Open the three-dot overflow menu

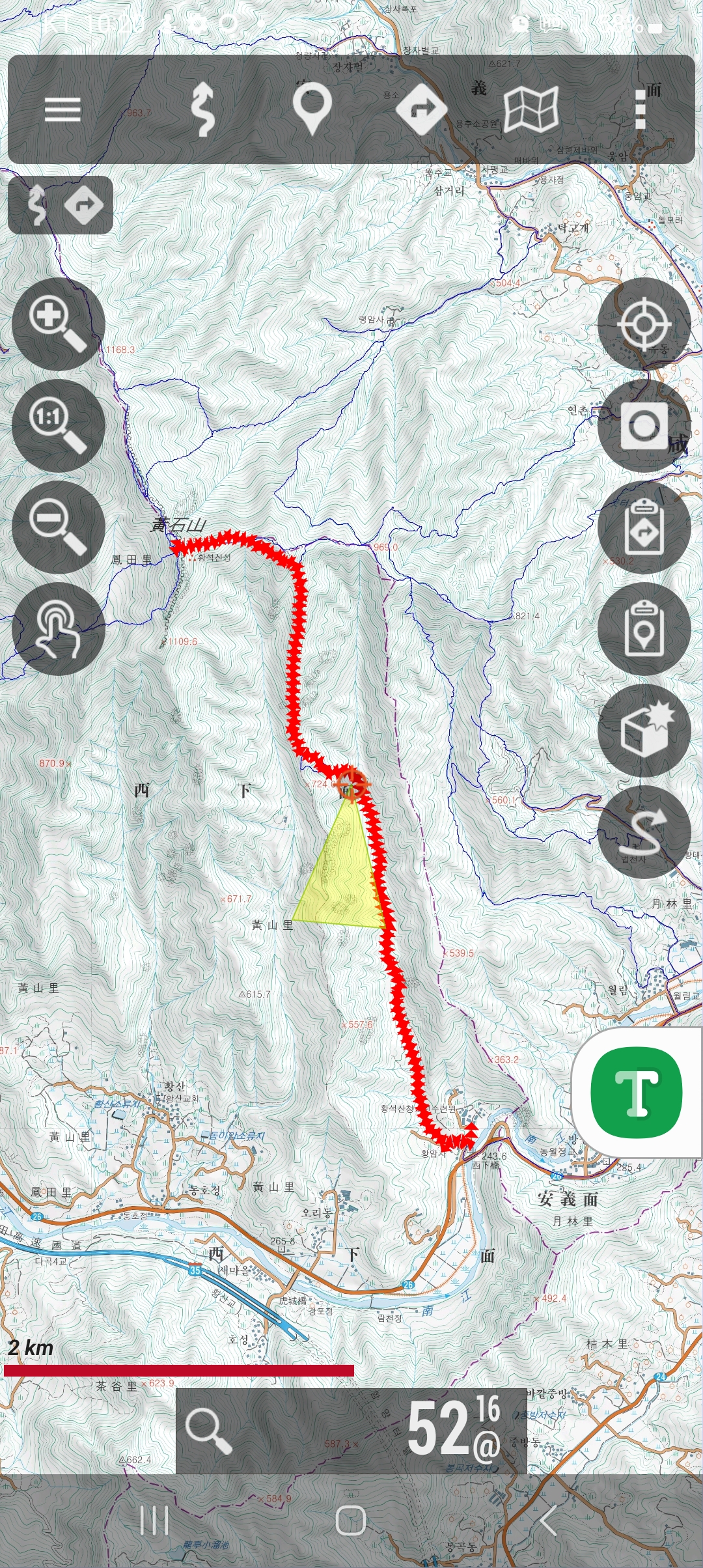click(640, 109)
